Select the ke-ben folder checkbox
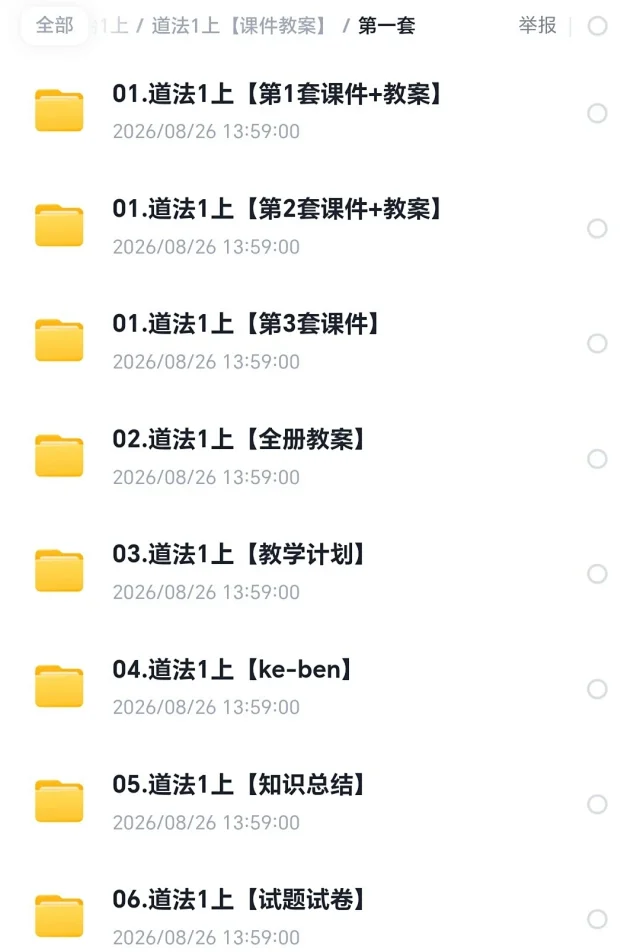The height and width of the screenshot is (952, 640). (597, 688)
